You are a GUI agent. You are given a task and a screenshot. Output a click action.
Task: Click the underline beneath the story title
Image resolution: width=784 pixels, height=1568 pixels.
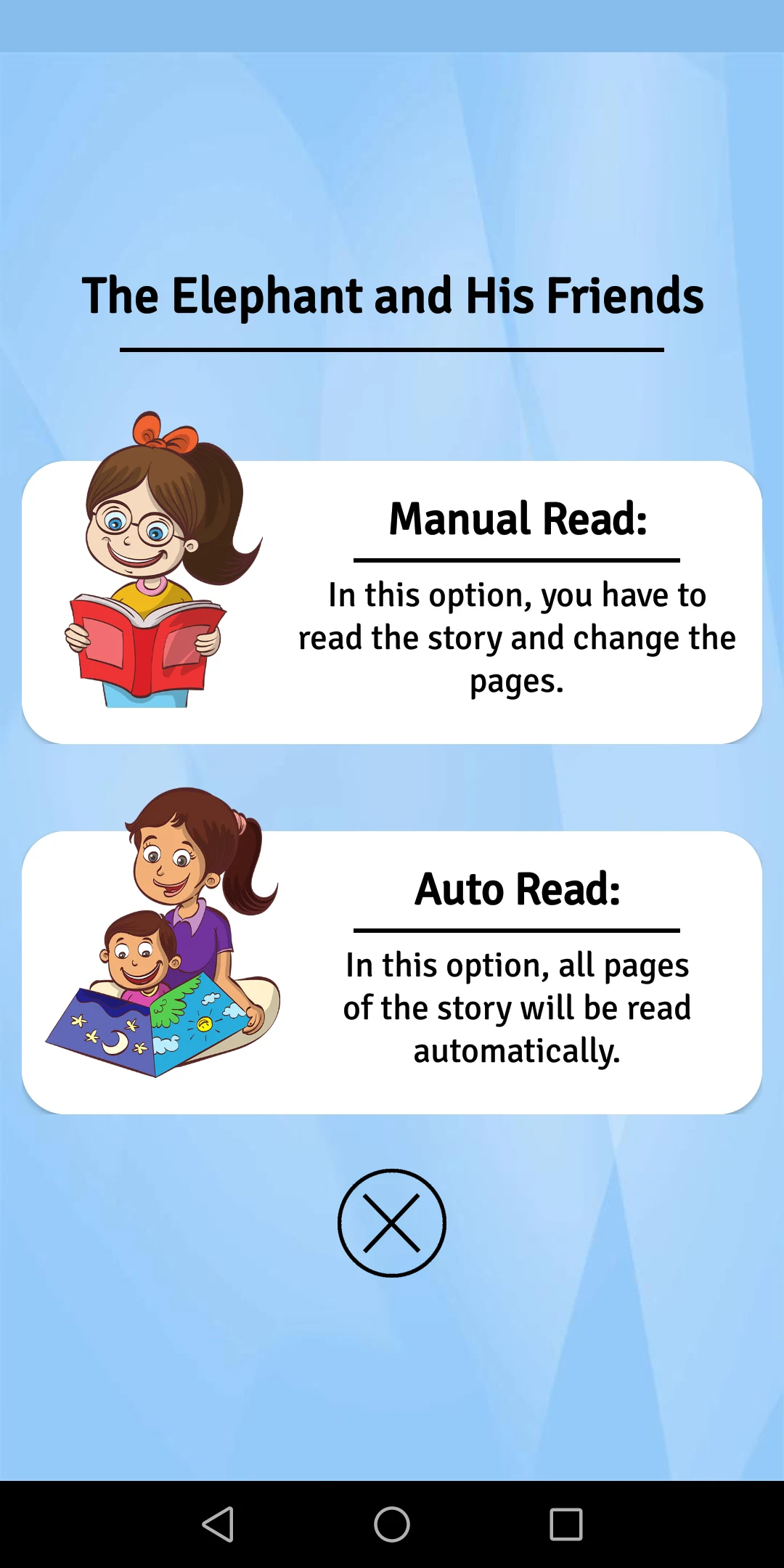392,351
